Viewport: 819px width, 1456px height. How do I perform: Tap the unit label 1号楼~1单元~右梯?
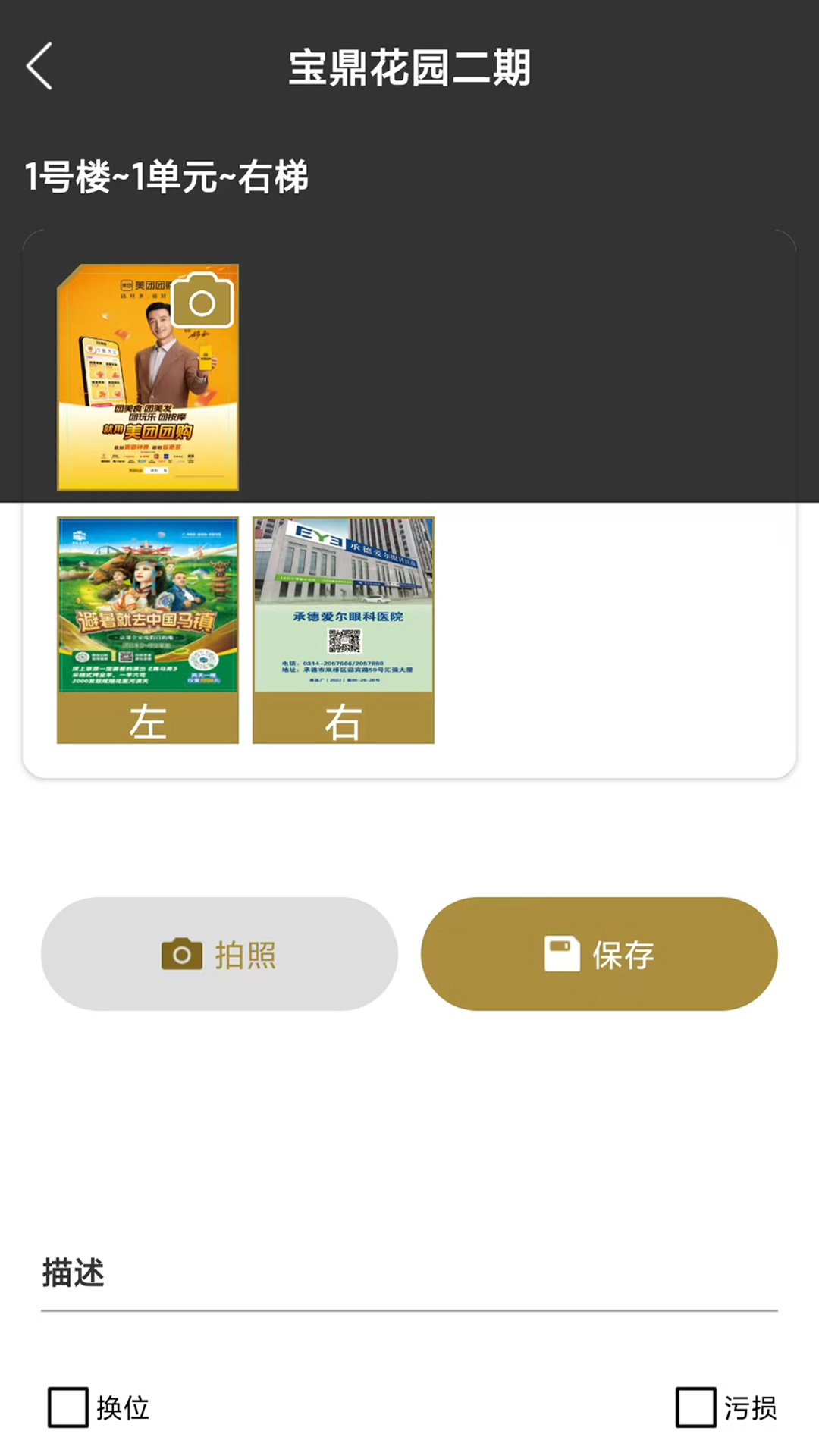tap(170, 174)
